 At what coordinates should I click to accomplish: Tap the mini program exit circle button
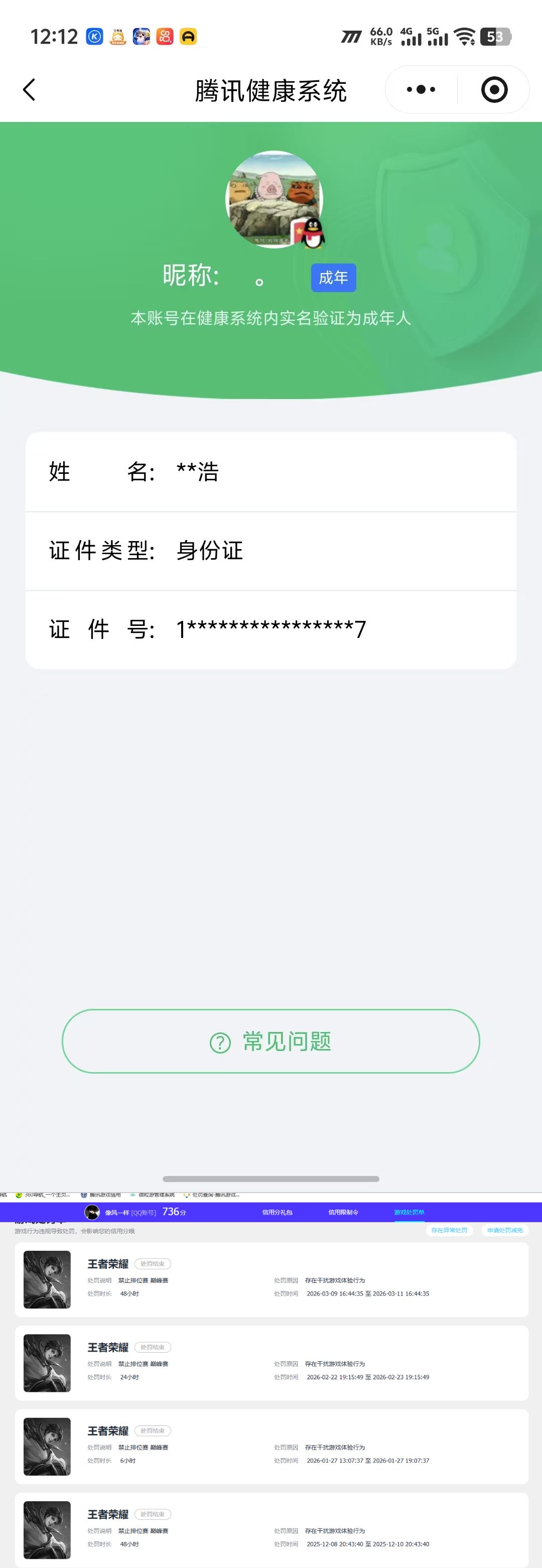pyautogui.click(x=494, y=89)
